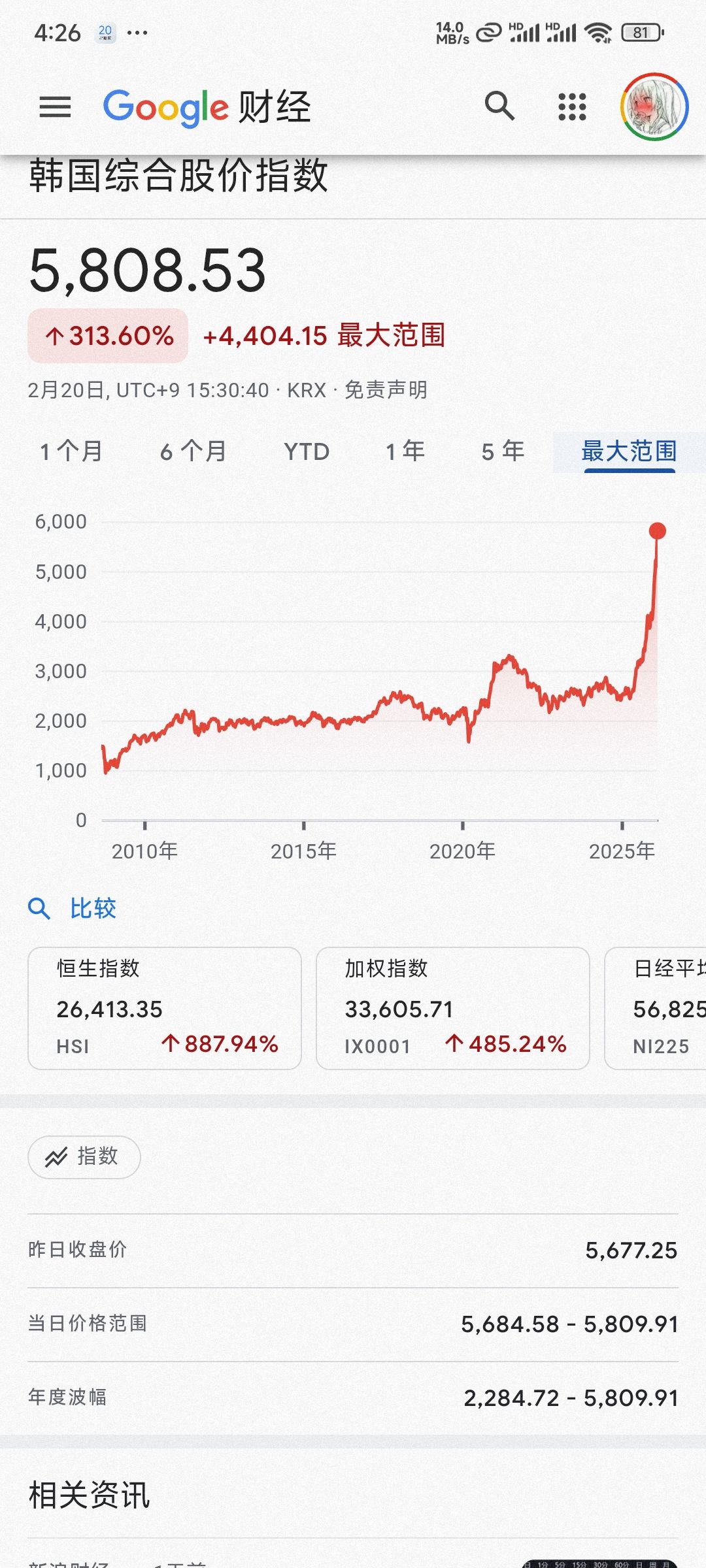The height and width of the screenshot is (1568, 706).
Task: Tap the 指数 chip
Action: [84, 1157]
